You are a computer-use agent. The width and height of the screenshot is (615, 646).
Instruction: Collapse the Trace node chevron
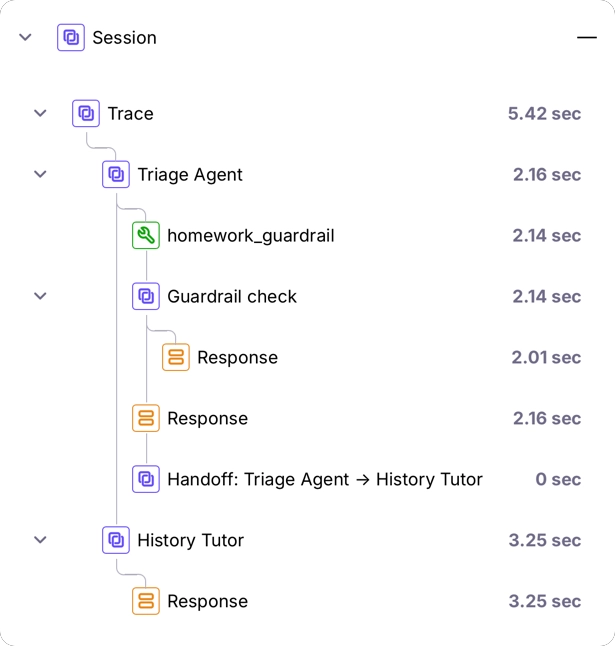(x=40, y=113)
